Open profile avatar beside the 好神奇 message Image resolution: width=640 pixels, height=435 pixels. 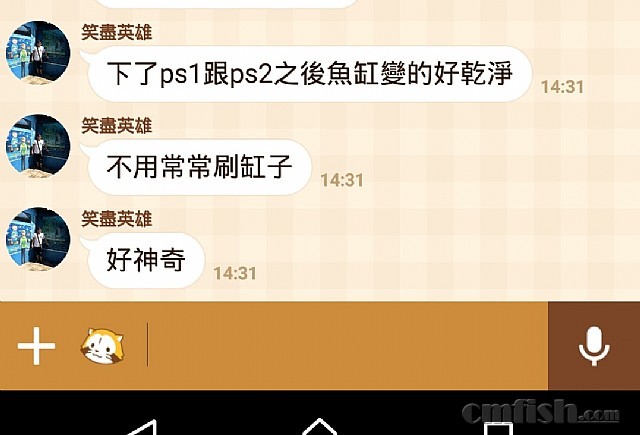pyautogui.click(x=38, y=238)
